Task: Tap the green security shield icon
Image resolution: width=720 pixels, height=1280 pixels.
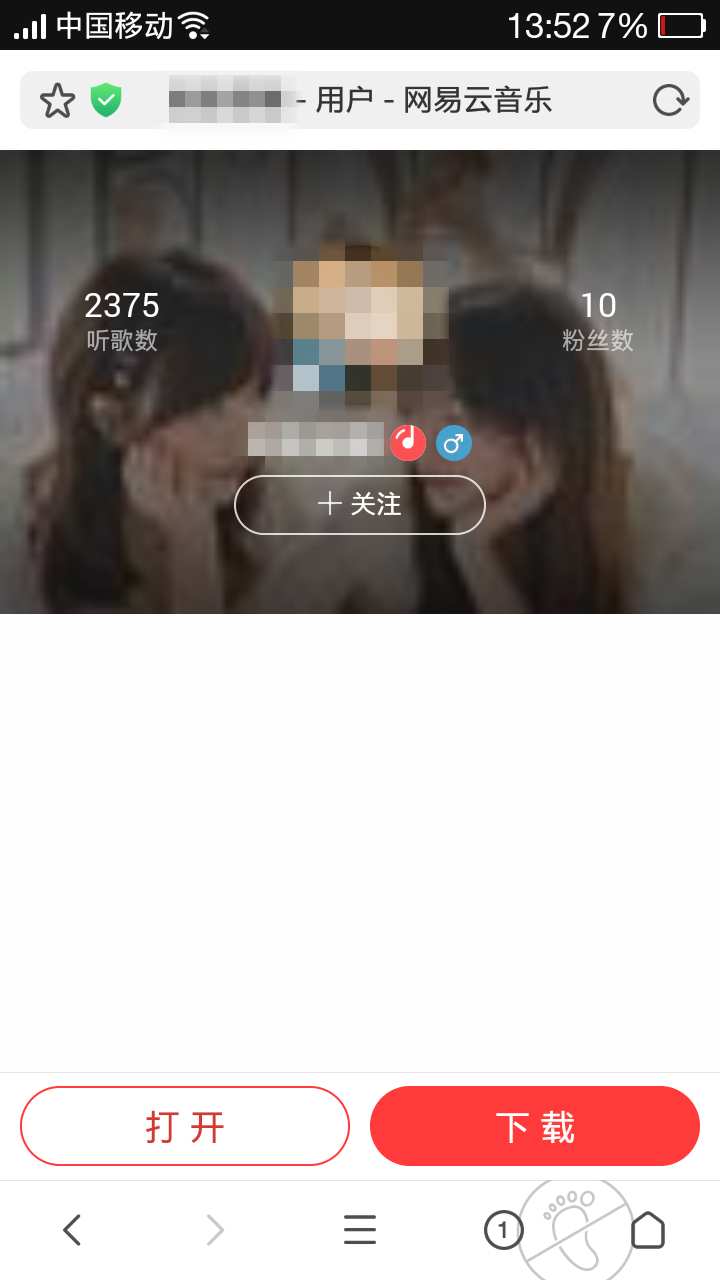Action: (x=106, y=100)
